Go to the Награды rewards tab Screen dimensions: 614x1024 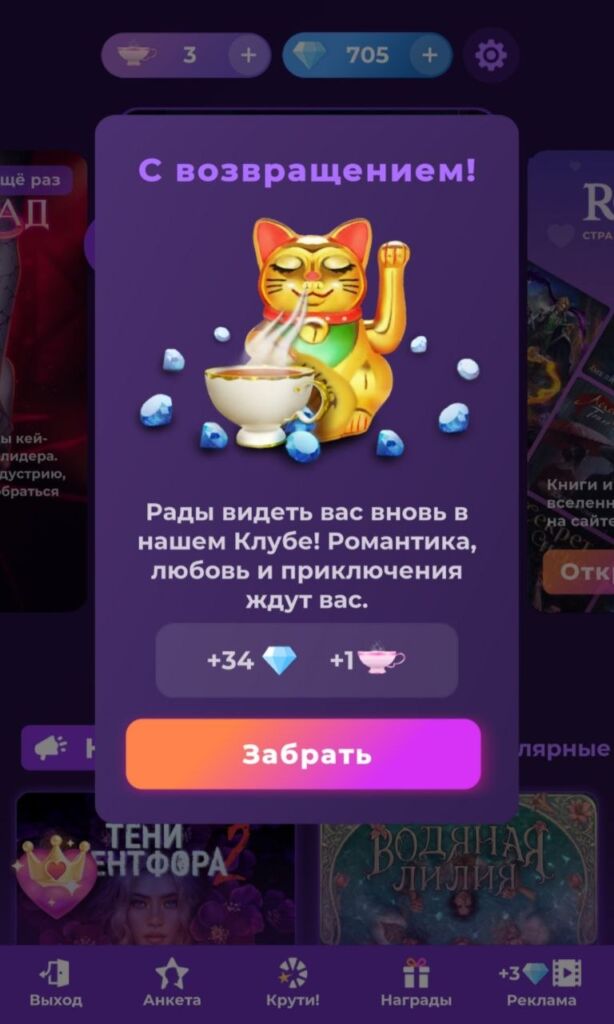[x=416, y=983]
